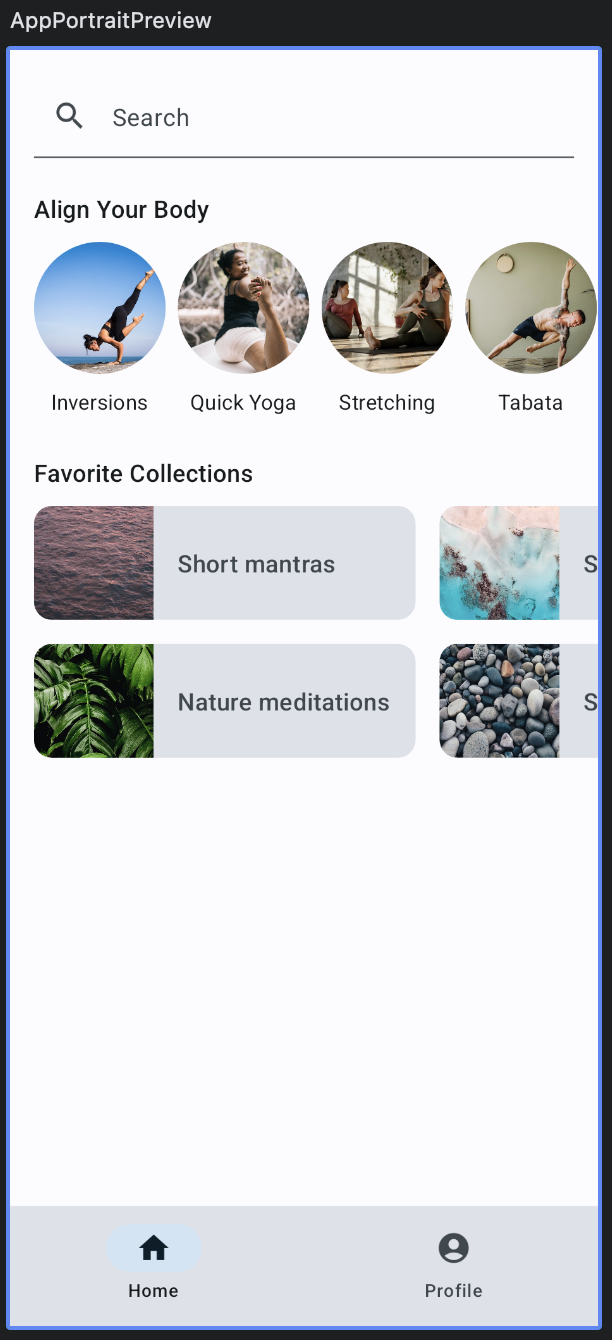Open the Short mantras collection
The image size is (612, 1340).
pyautogui.click(x=225, y=563)
